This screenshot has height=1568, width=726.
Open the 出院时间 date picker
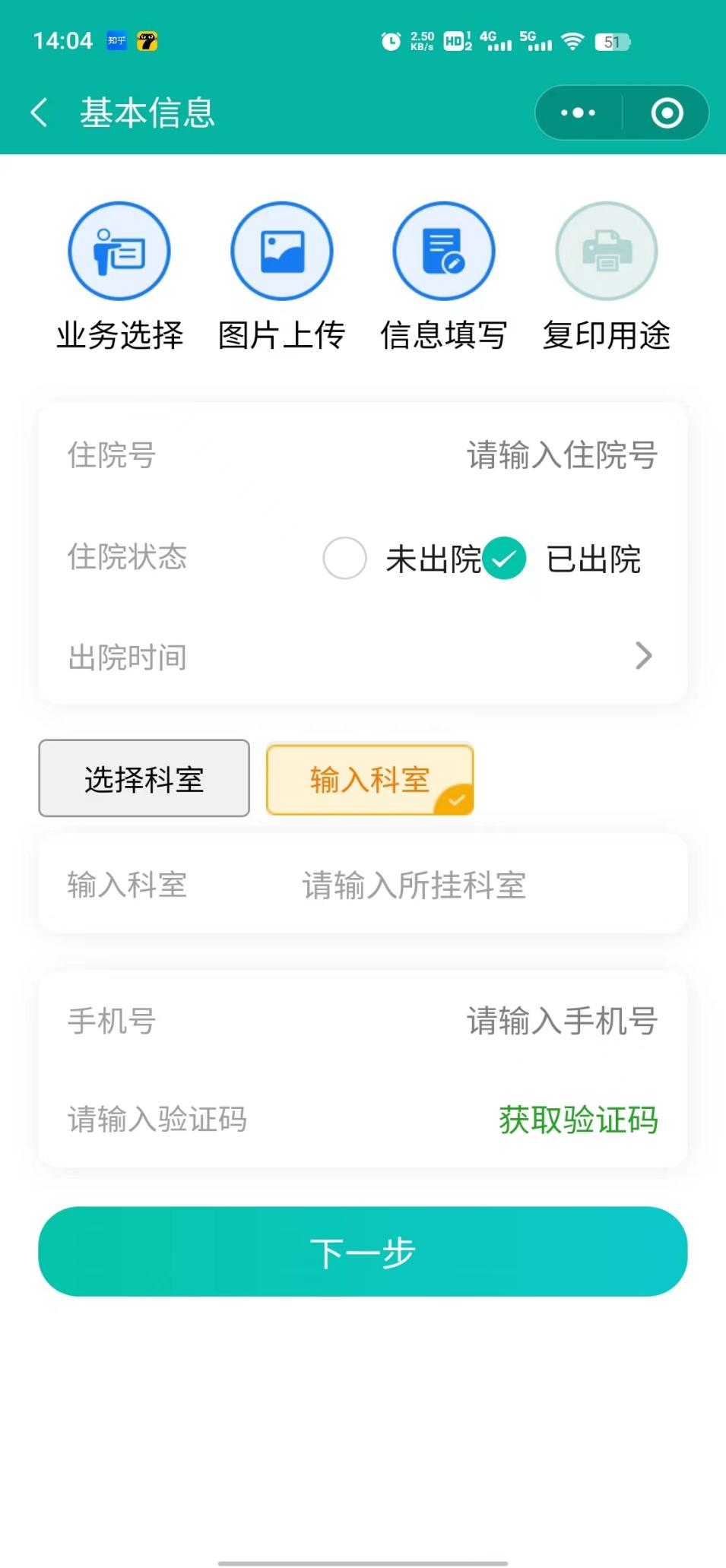[x=363, y=657]
